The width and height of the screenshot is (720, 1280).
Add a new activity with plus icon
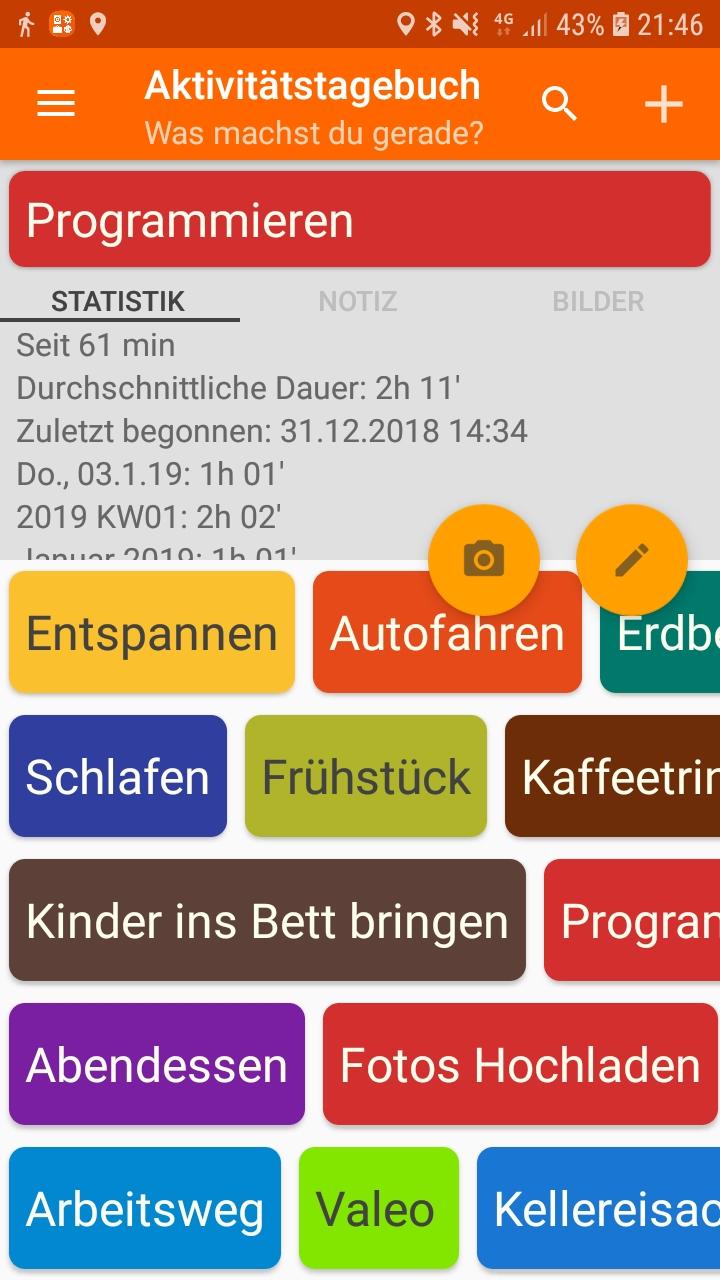[664, 103]
